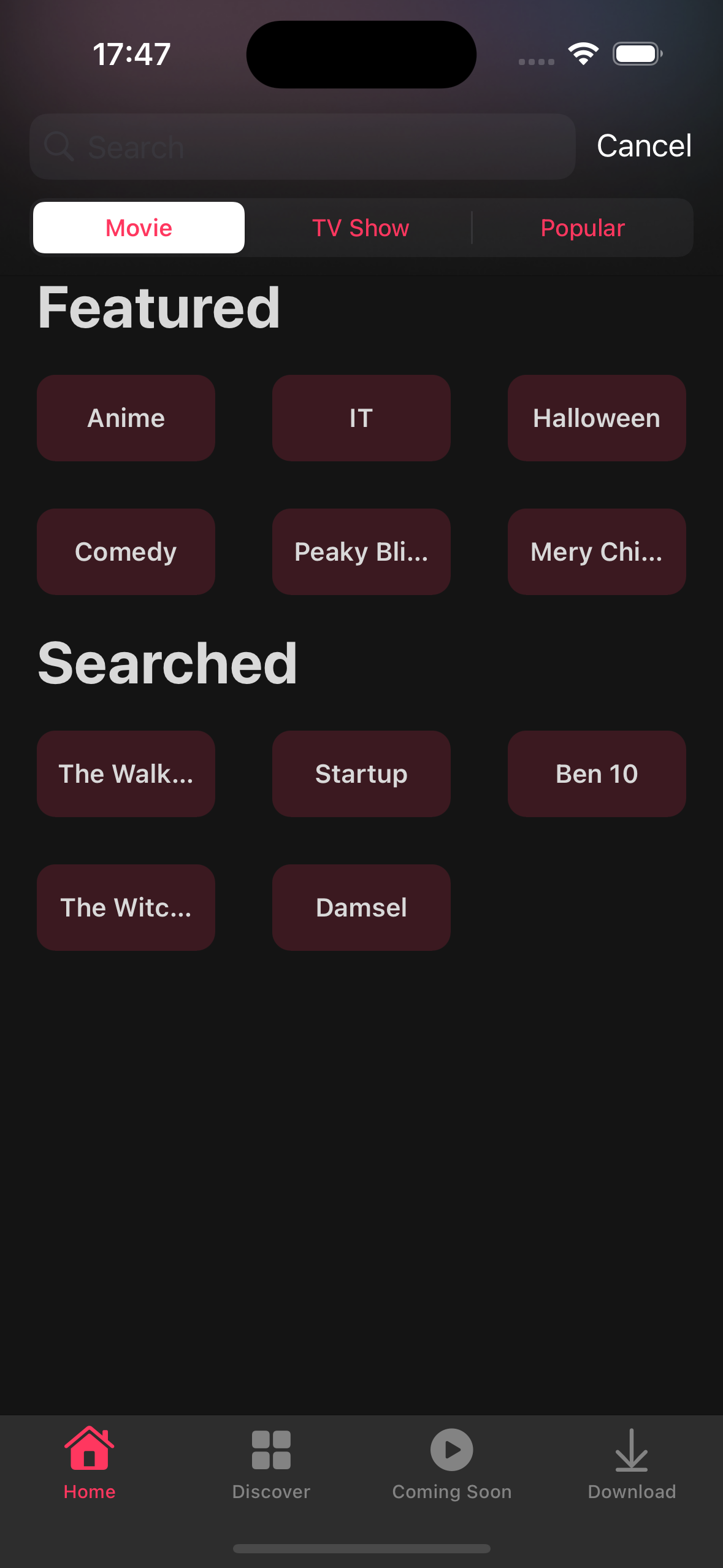Tap the IT featured chip
The image size is (723, 1568).
pyautogui.click(x=361, y=418)
